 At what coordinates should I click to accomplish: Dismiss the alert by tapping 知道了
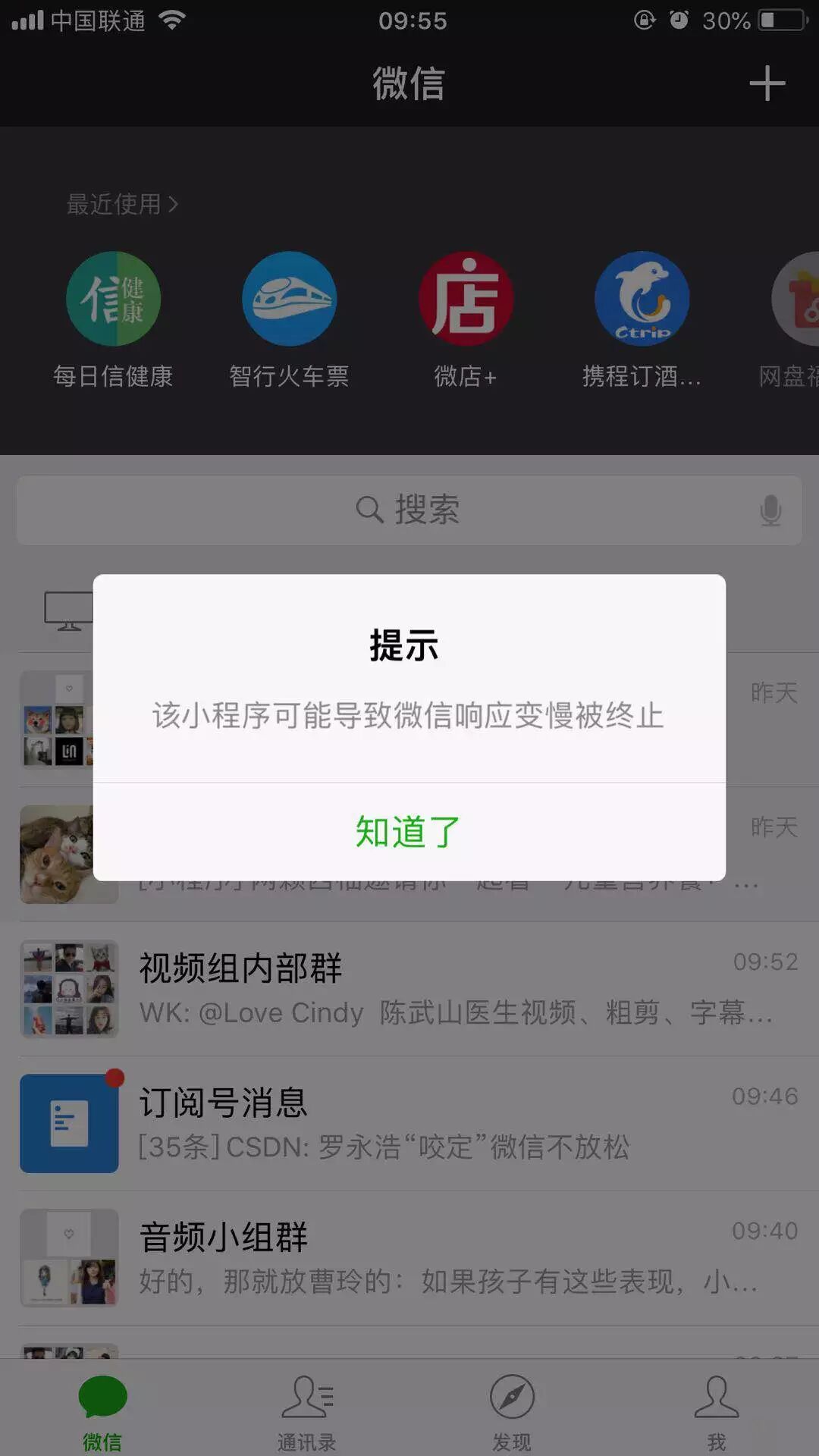click(408, 832)
